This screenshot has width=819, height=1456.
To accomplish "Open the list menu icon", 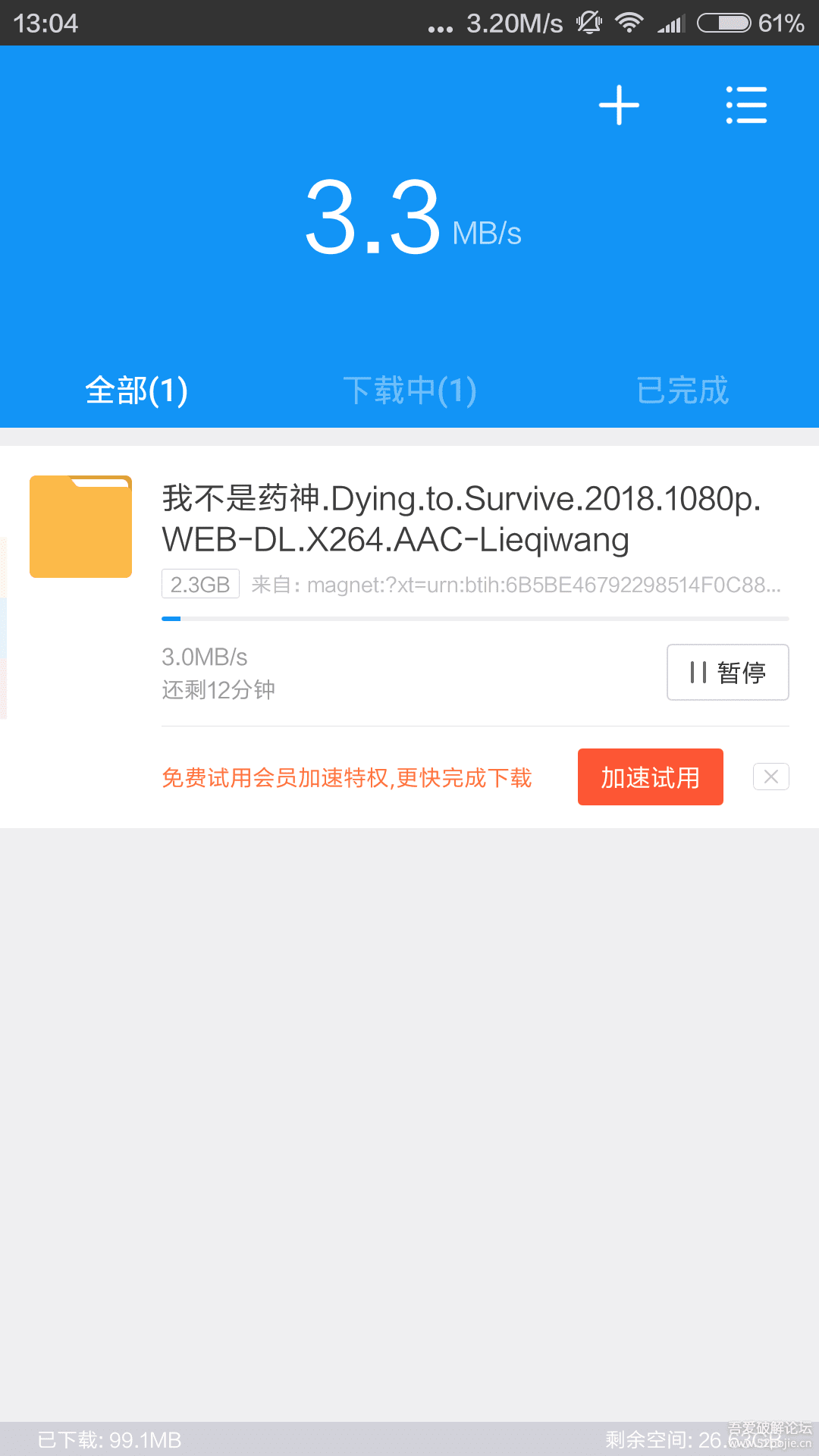I will pyautogui.click(x=746, y=105).
